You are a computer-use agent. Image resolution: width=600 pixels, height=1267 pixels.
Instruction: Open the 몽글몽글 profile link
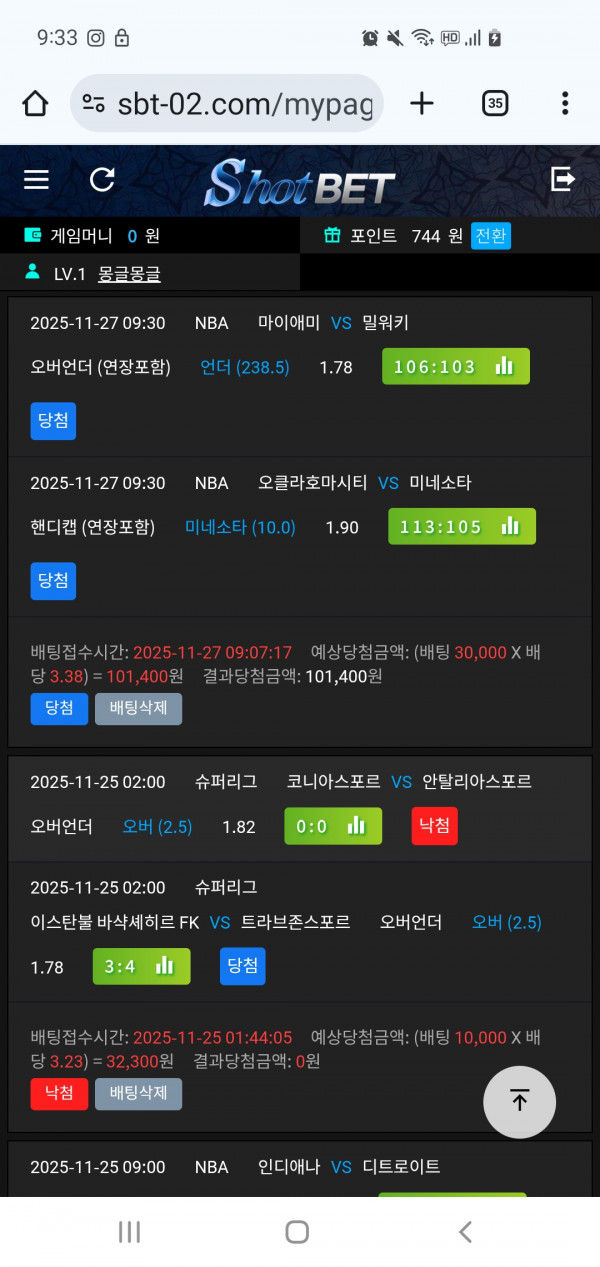pos(129,273)
